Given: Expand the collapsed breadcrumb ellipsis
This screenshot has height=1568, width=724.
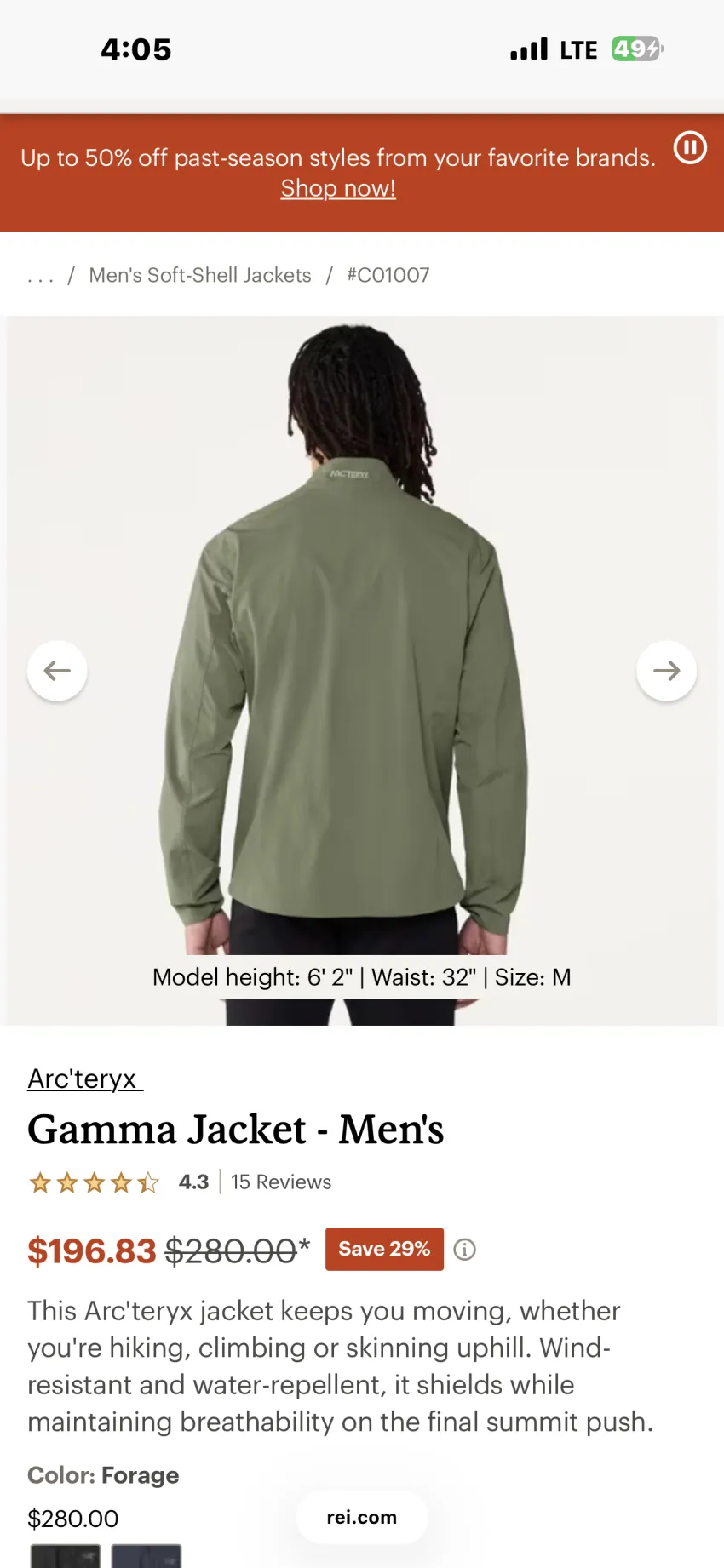Looking at the screenshot, I should tap(40, 276).
